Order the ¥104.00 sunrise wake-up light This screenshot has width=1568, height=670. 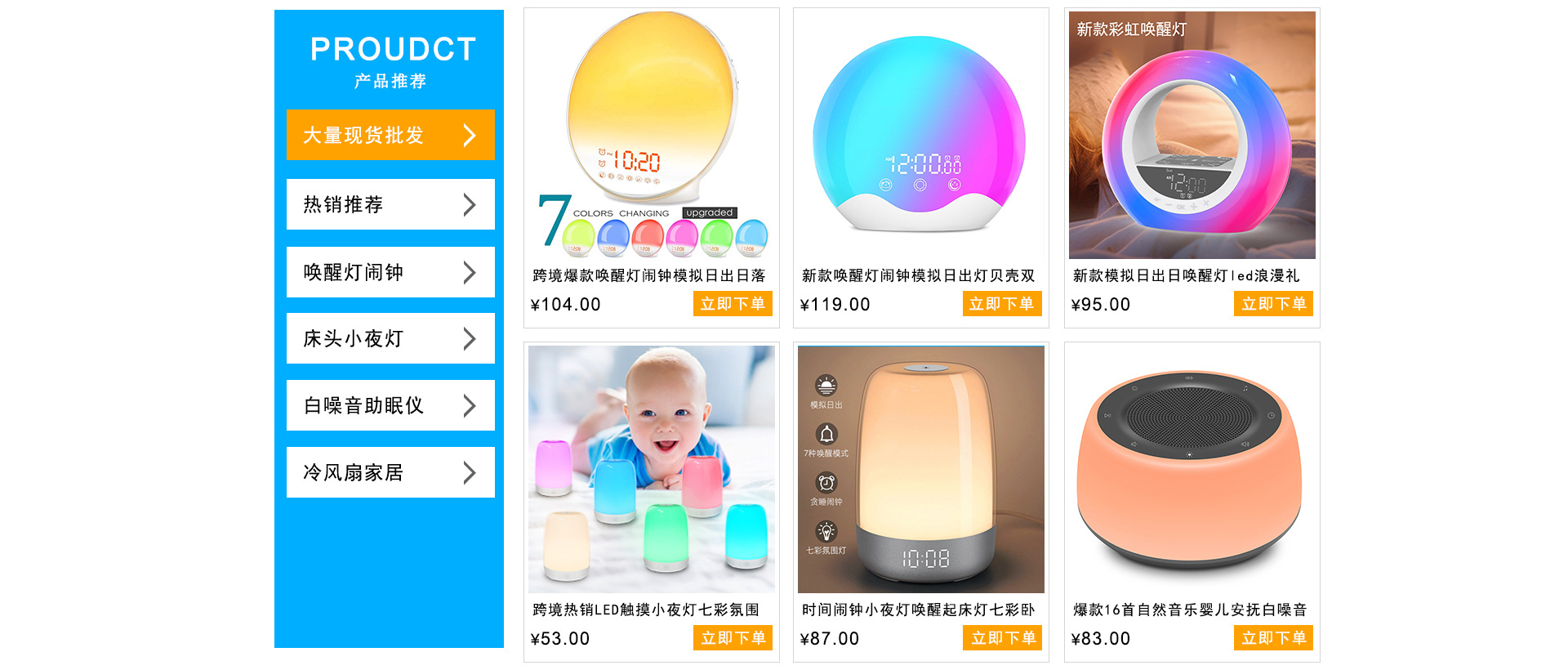733,304
